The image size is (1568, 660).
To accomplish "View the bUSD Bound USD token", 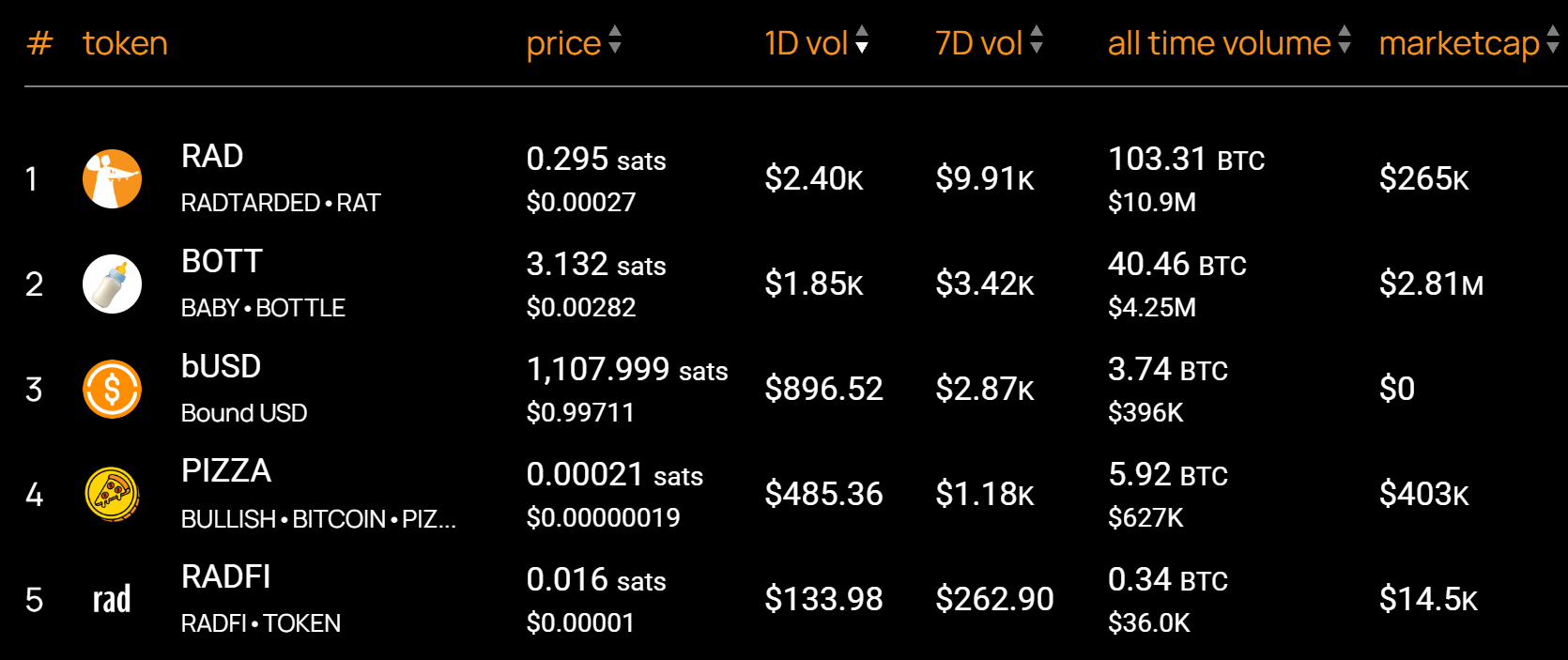I will [x=221, y=367].
